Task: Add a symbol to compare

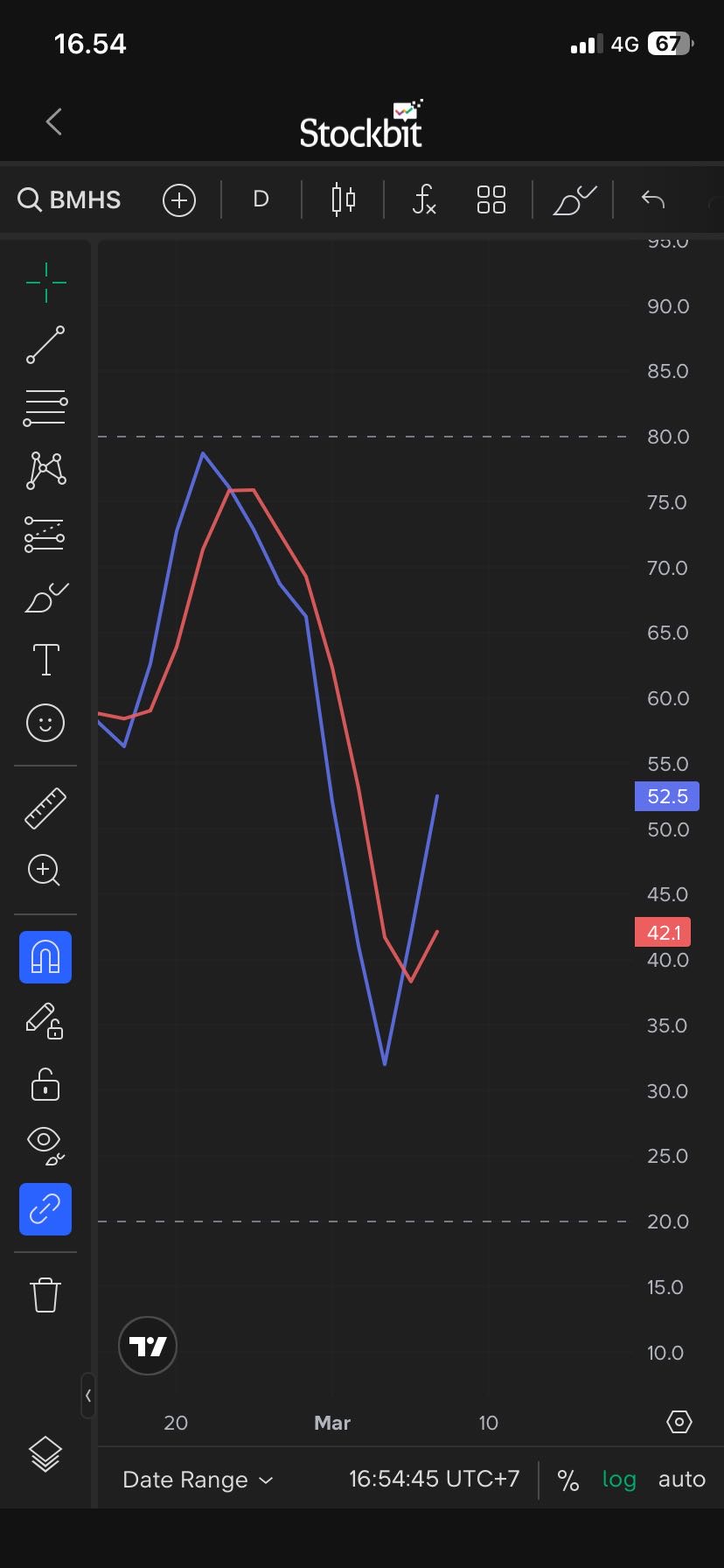Action: point(178,200)
